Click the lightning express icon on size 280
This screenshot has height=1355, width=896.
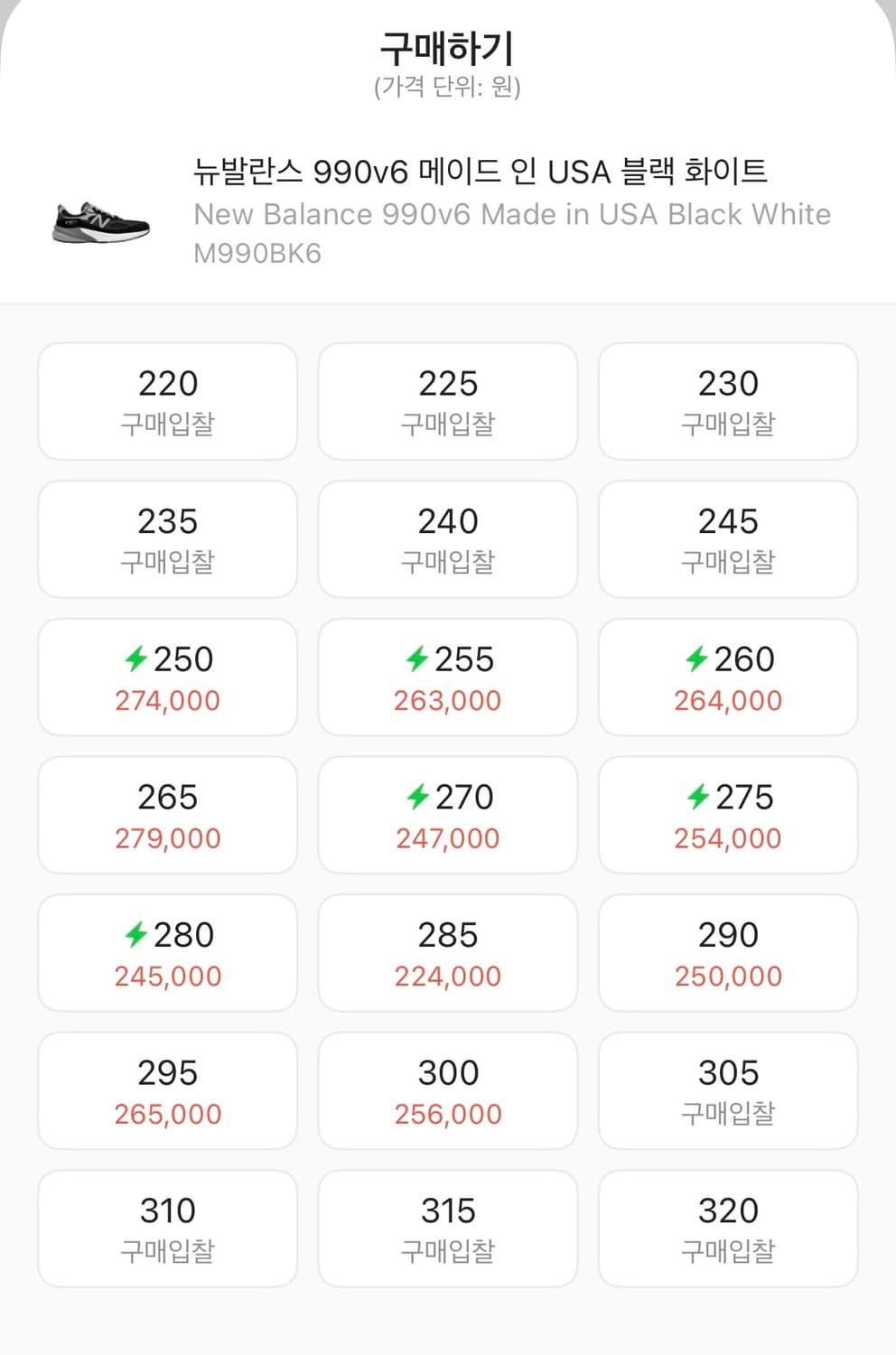(135, 935)
